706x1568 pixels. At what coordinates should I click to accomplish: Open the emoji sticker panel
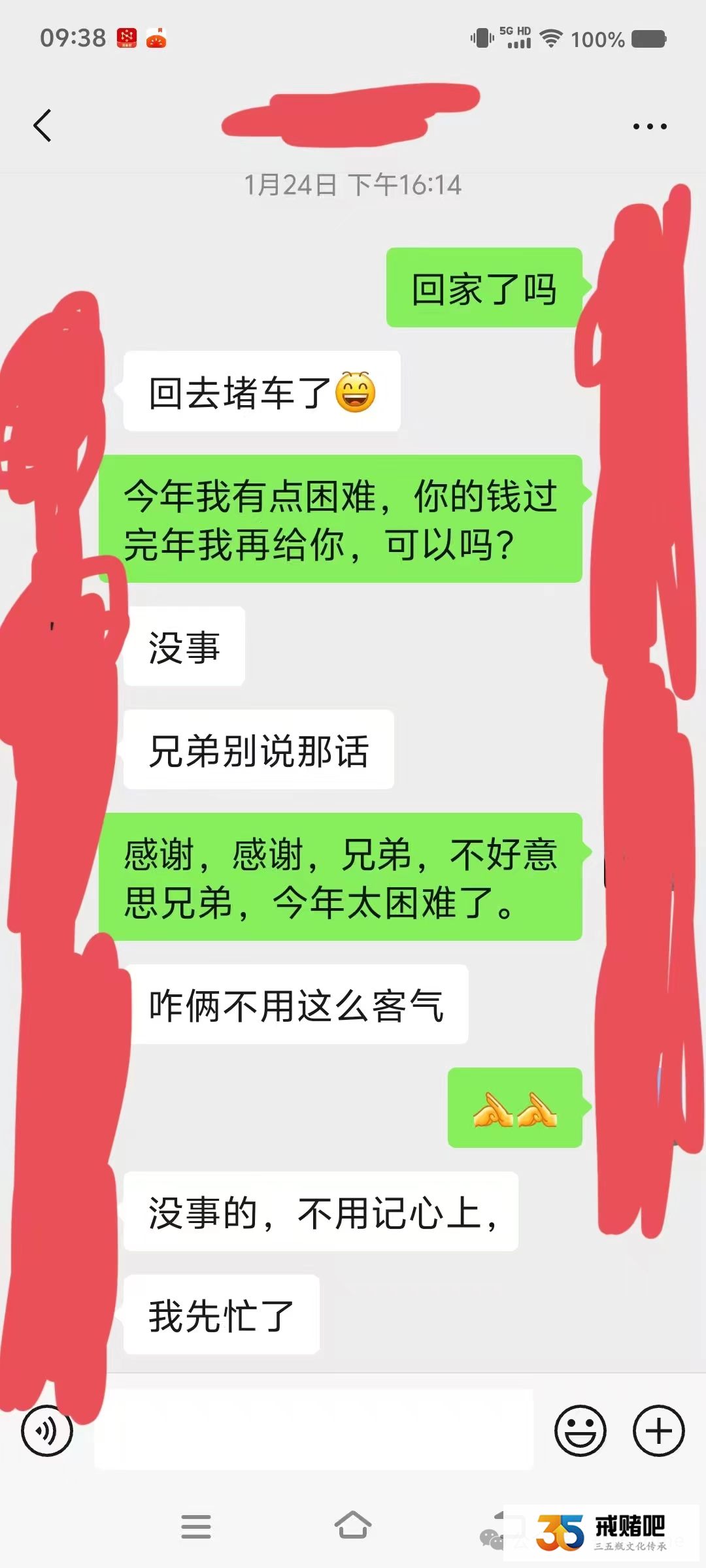[x=580, y=1431]
